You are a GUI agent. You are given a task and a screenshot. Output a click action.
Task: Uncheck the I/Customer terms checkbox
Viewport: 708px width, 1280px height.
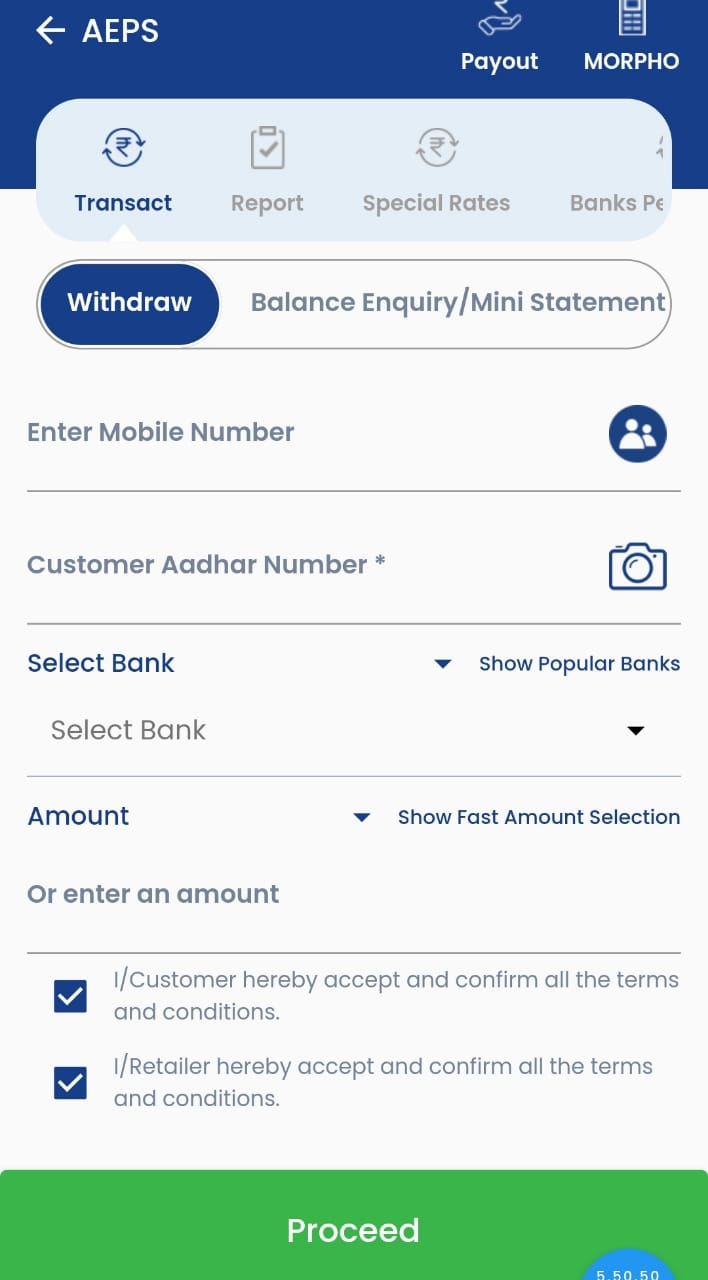tap(70, 996)
